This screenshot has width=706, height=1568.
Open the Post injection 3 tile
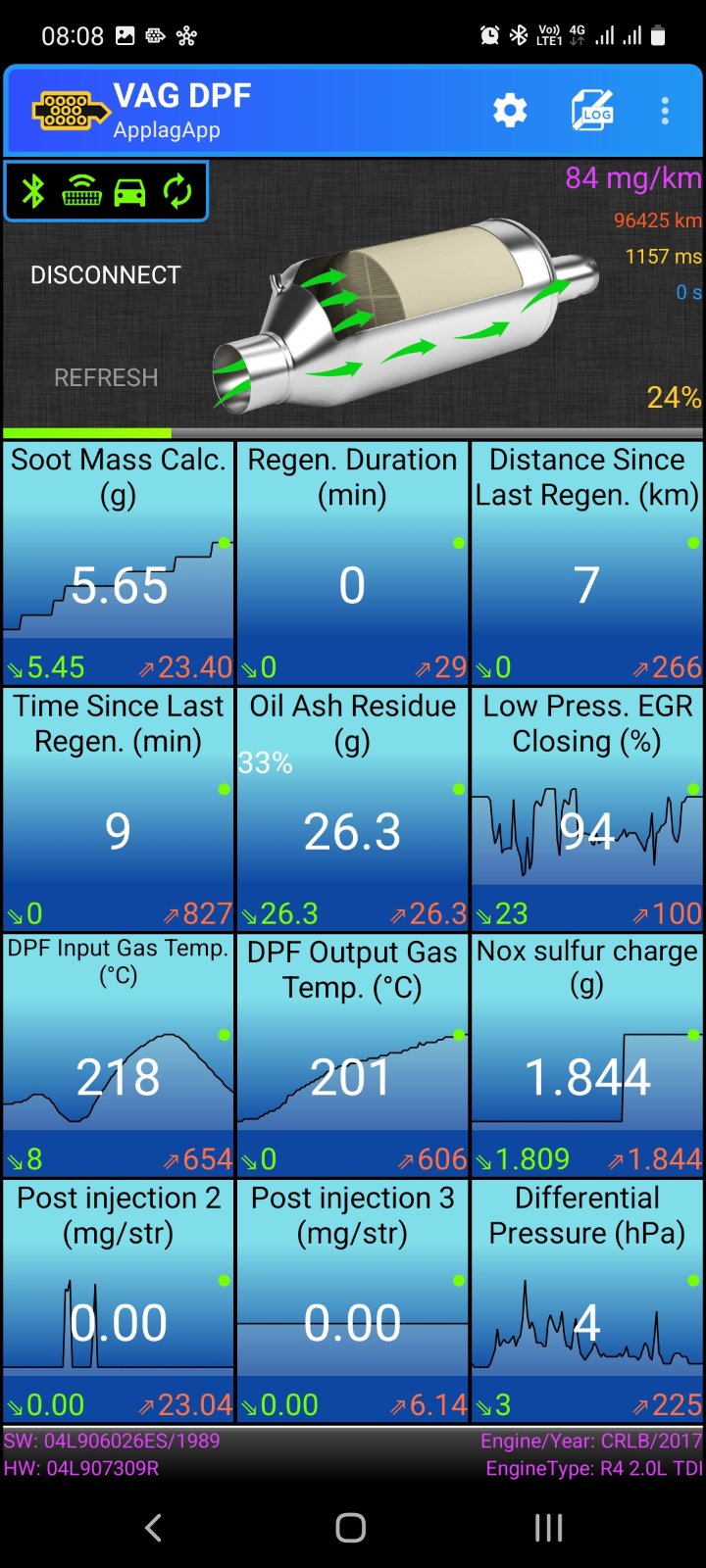[352, 1301]
